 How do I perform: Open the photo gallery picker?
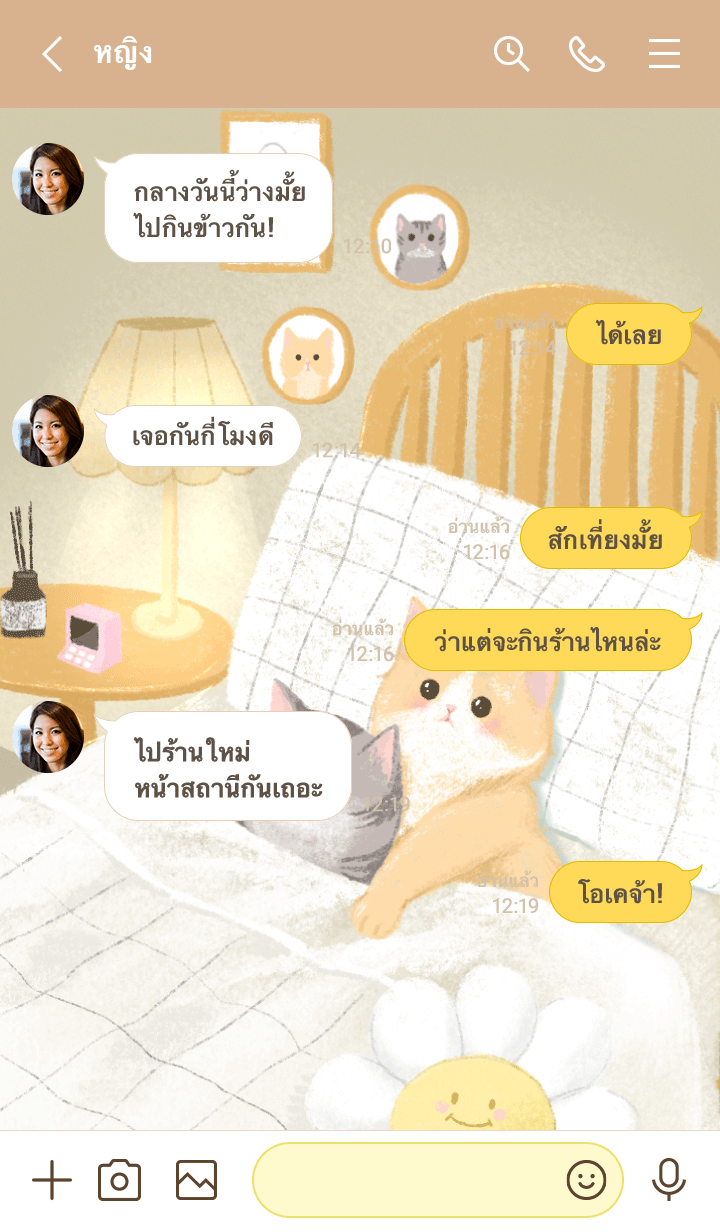tap(196, 1181)
